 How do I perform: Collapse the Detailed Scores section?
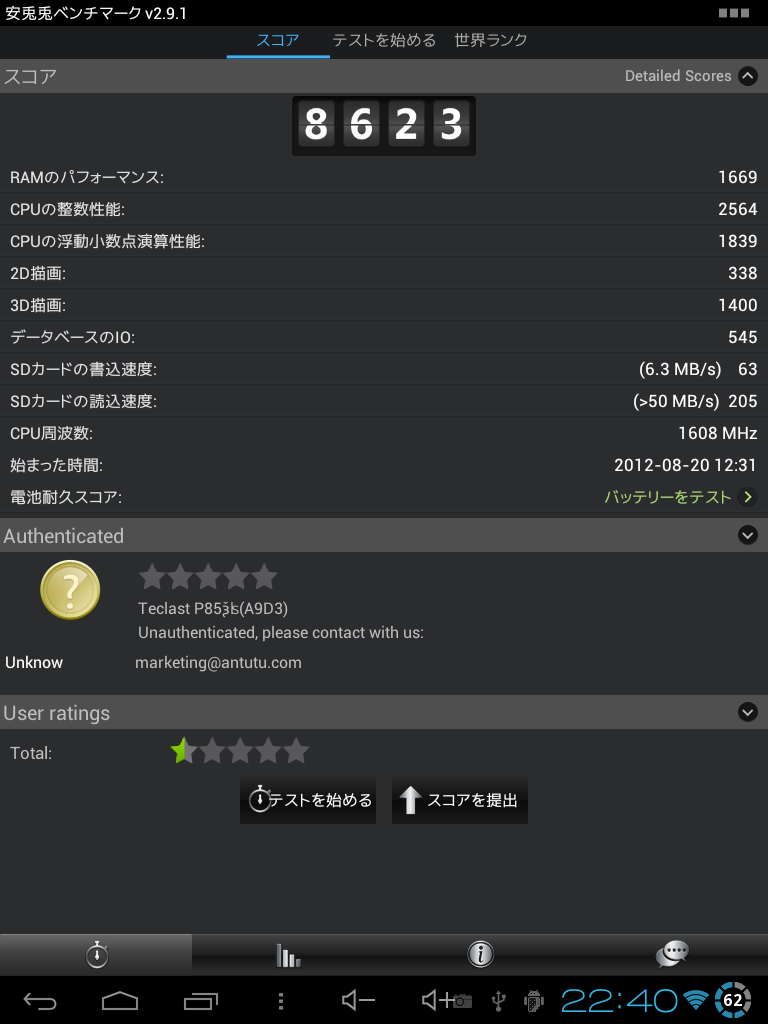click(x=747, y=76)
